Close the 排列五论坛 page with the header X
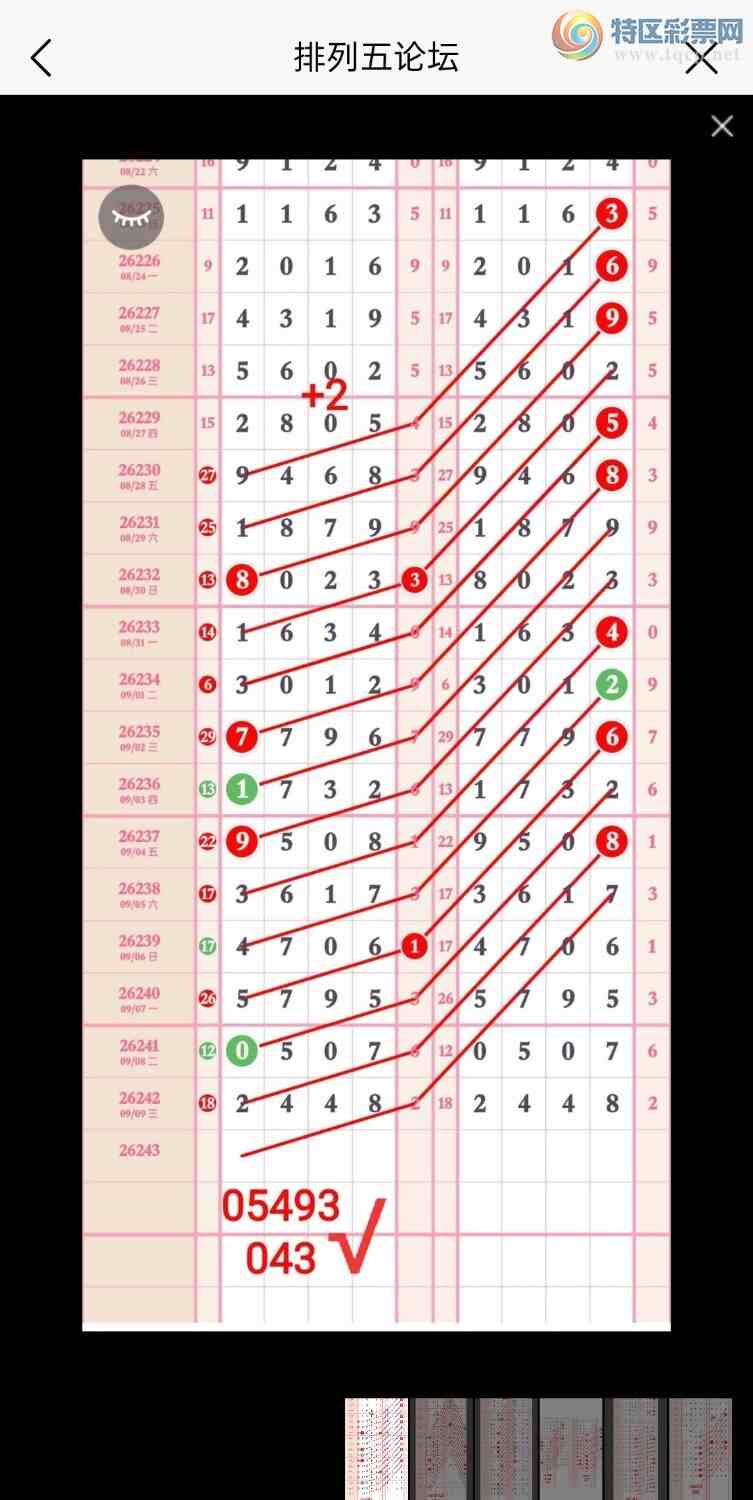Image resolution: width=753 pixels, height=1500 pixels. tap(701, 57)
